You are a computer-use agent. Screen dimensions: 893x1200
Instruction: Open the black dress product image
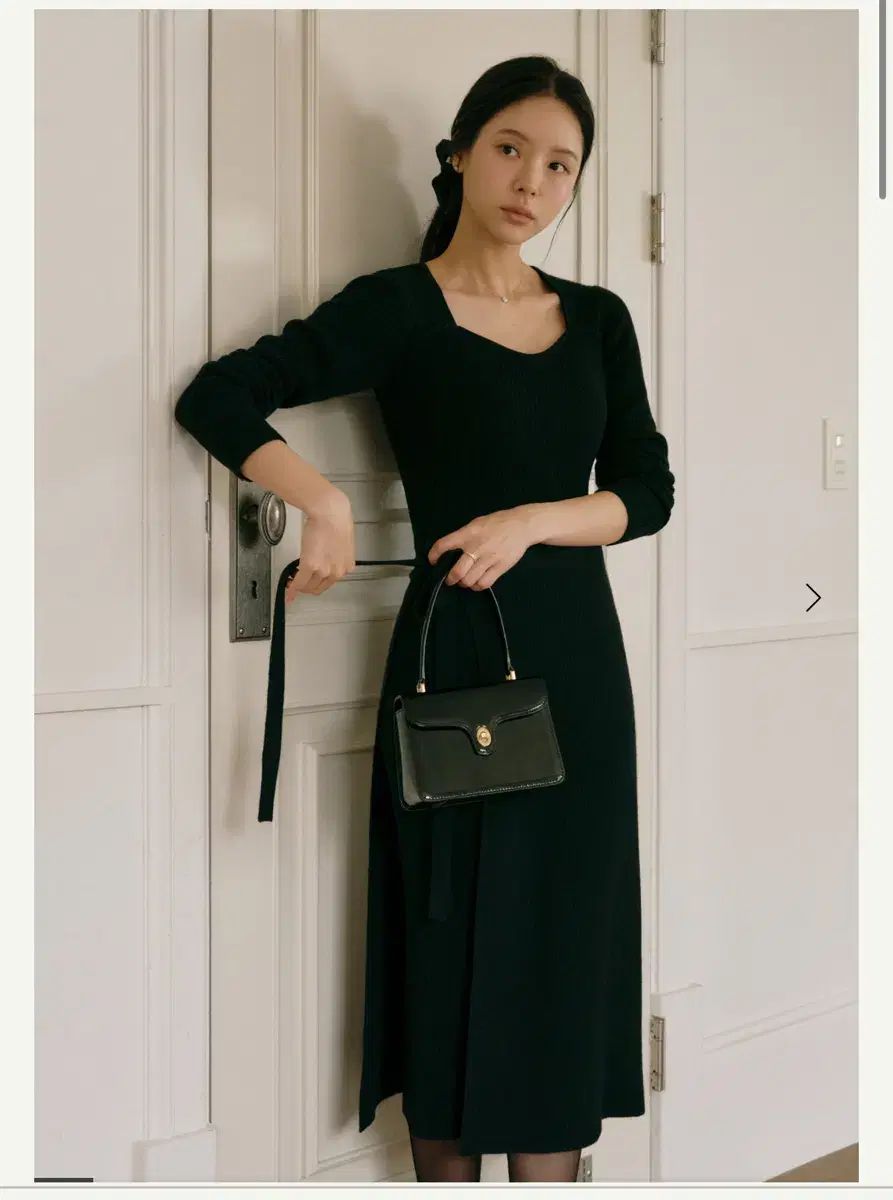[445, 595]
